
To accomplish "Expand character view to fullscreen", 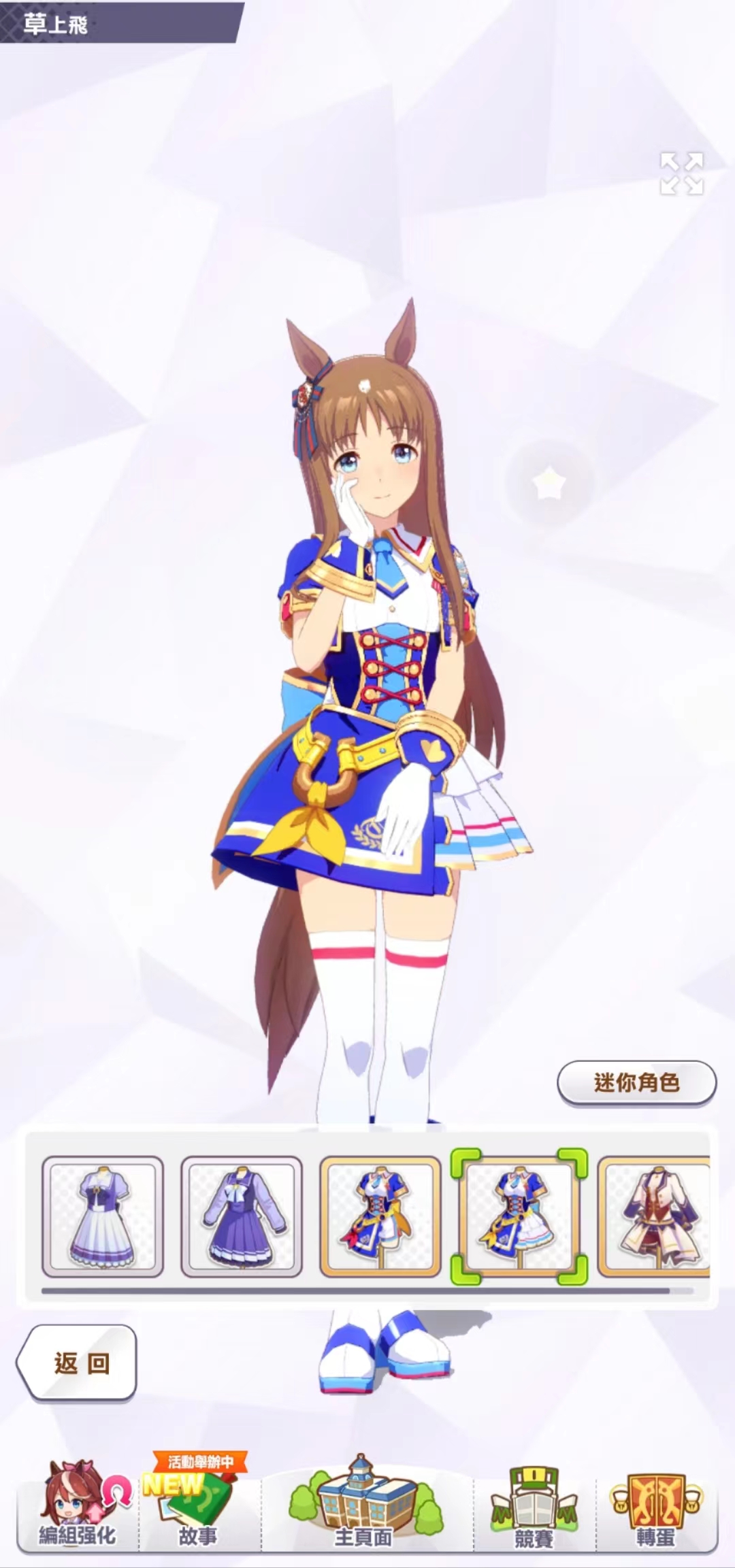I will (x=681, y=173).
